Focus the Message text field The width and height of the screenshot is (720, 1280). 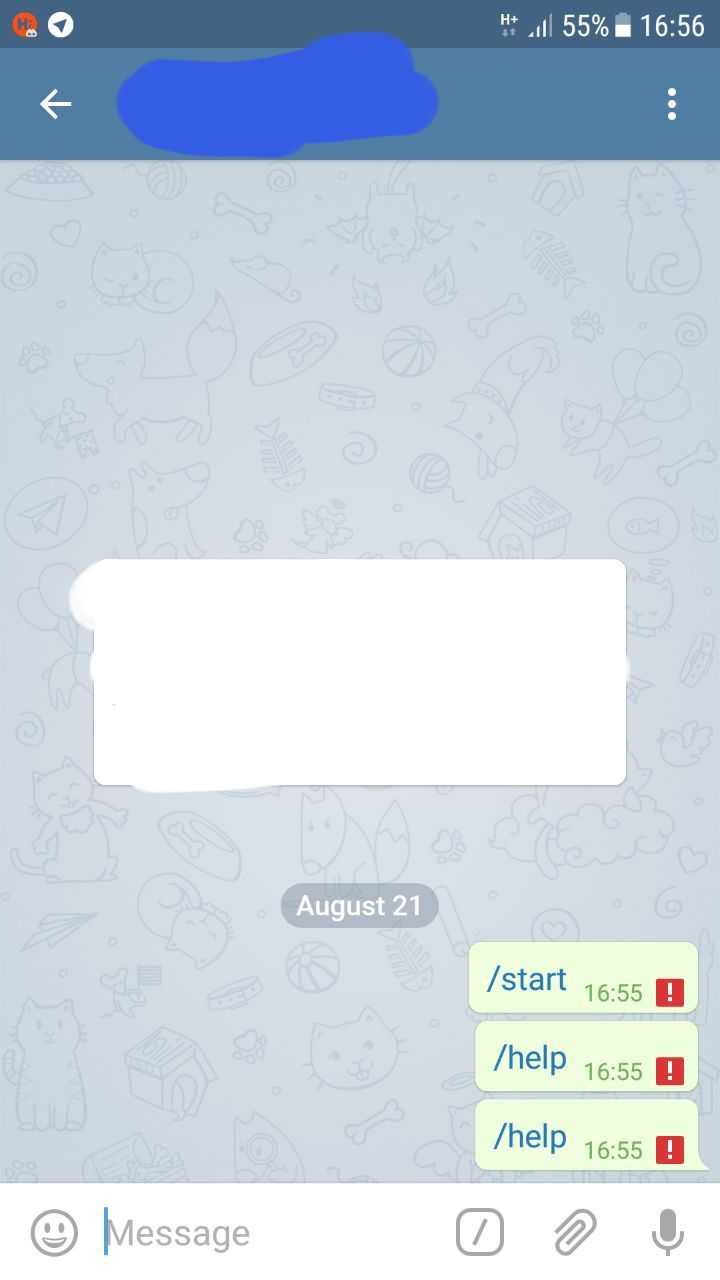270,1233
